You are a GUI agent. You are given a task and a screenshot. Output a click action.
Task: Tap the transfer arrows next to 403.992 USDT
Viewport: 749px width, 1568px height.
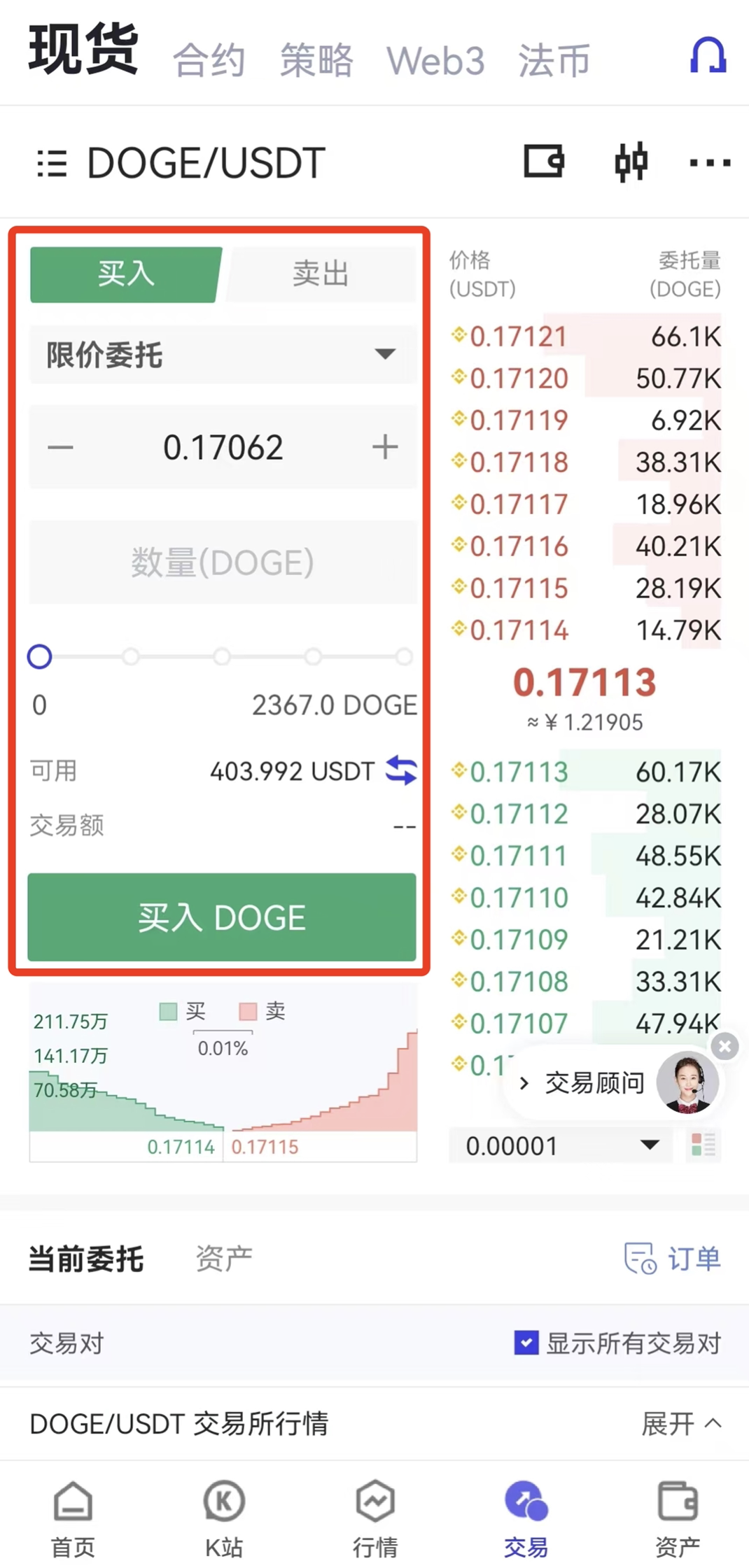pyautogui.click(x=401, y=770)
